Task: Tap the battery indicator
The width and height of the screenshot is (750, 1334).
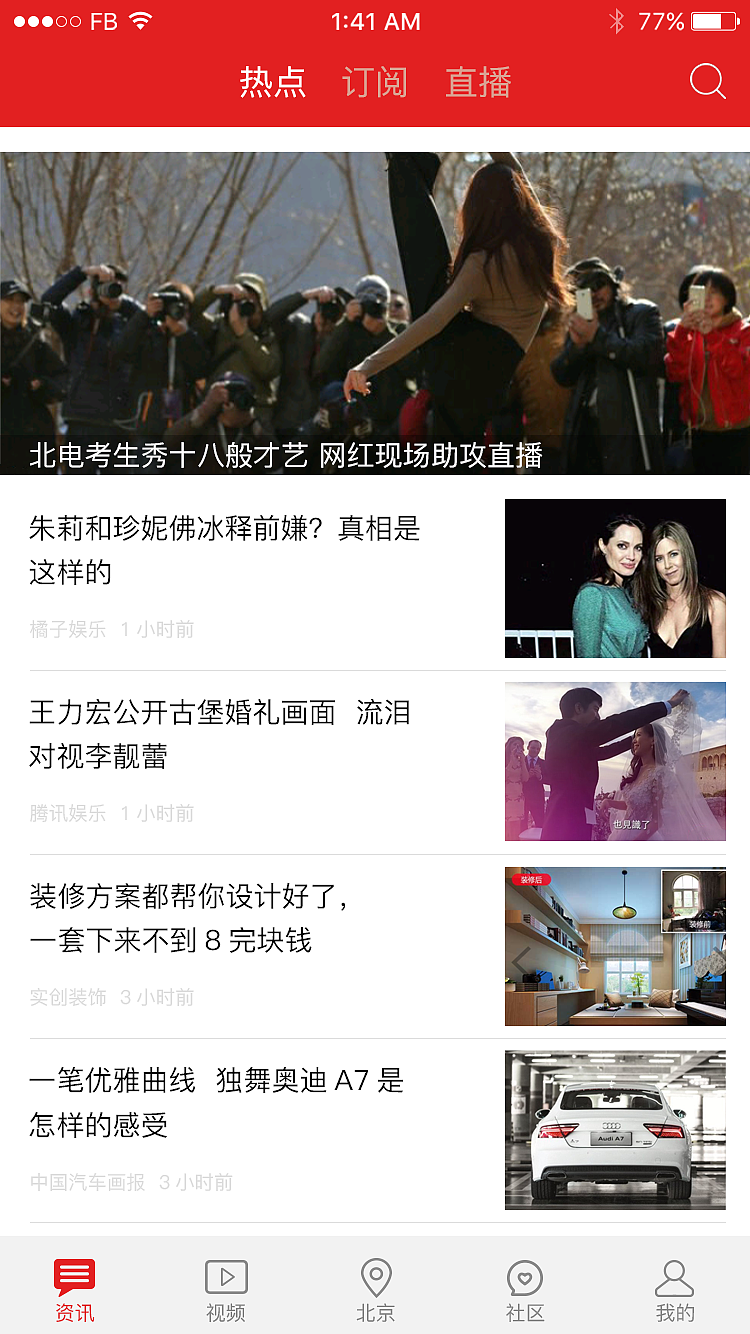Action: pos(715,19)
